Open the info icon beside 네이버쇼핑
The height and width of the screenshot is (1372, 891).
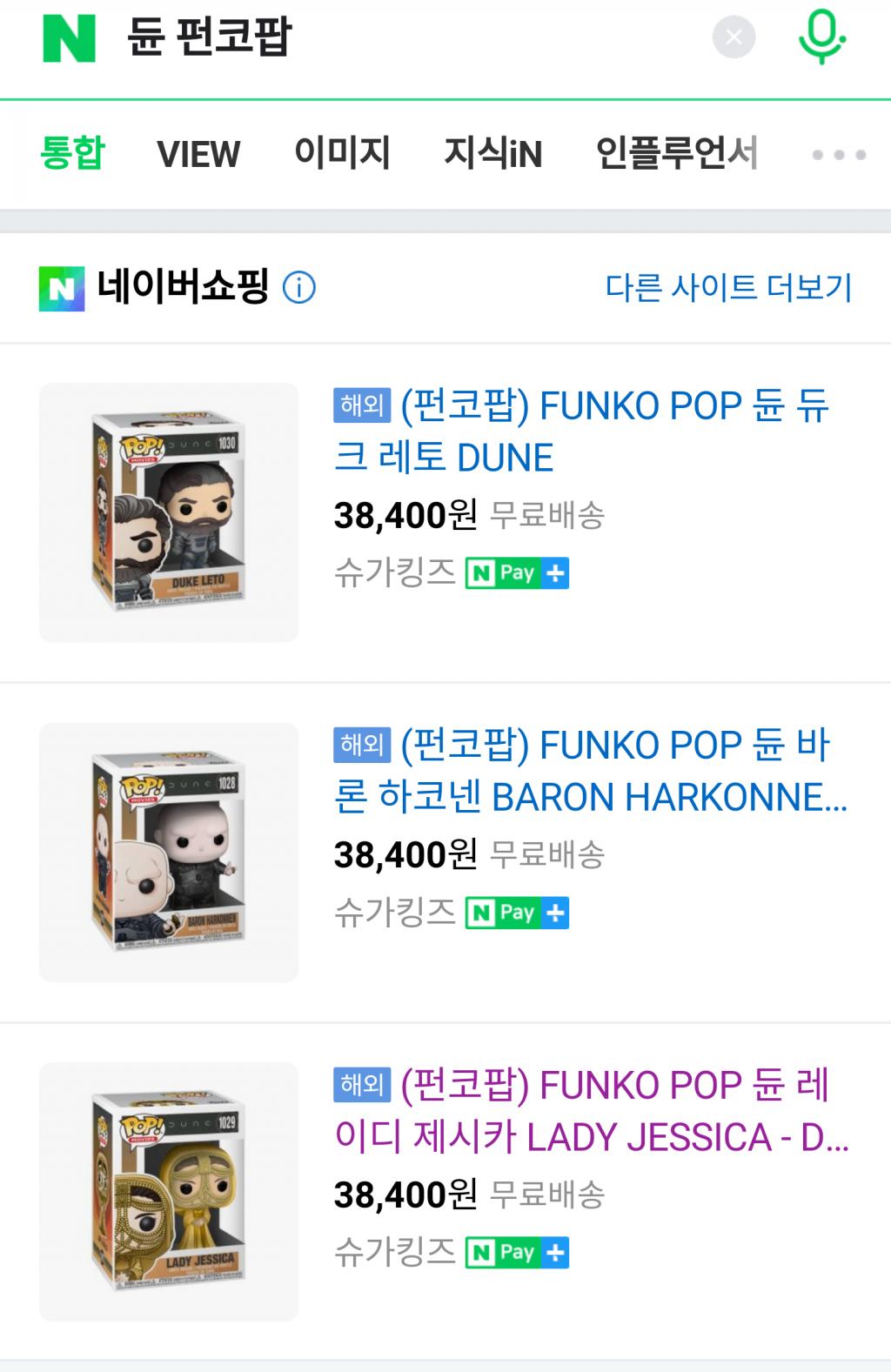[x=299, y=287]
